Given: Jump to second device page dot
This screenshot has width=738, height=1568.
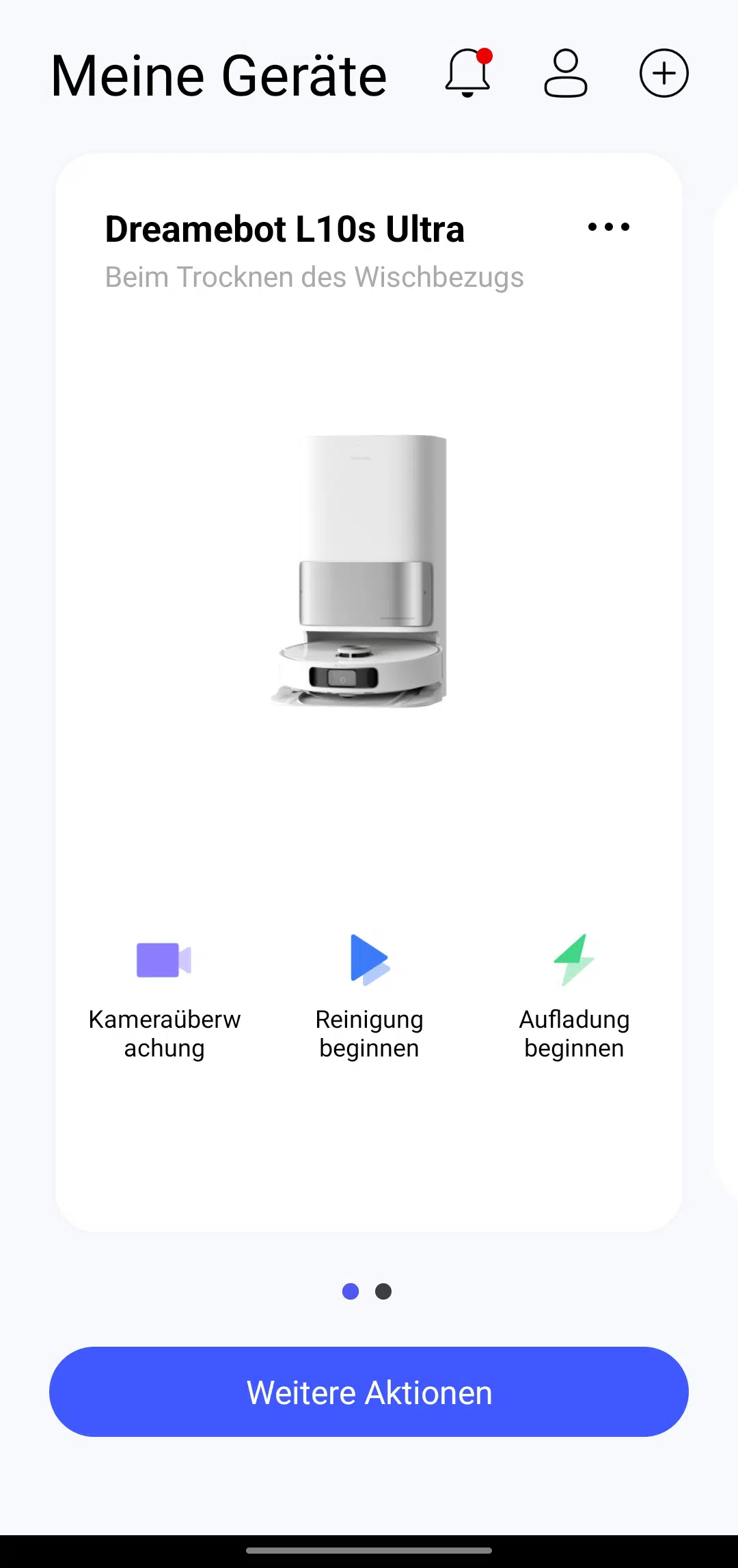Looking at the screenshot, I should click(x=383, y=1291).
